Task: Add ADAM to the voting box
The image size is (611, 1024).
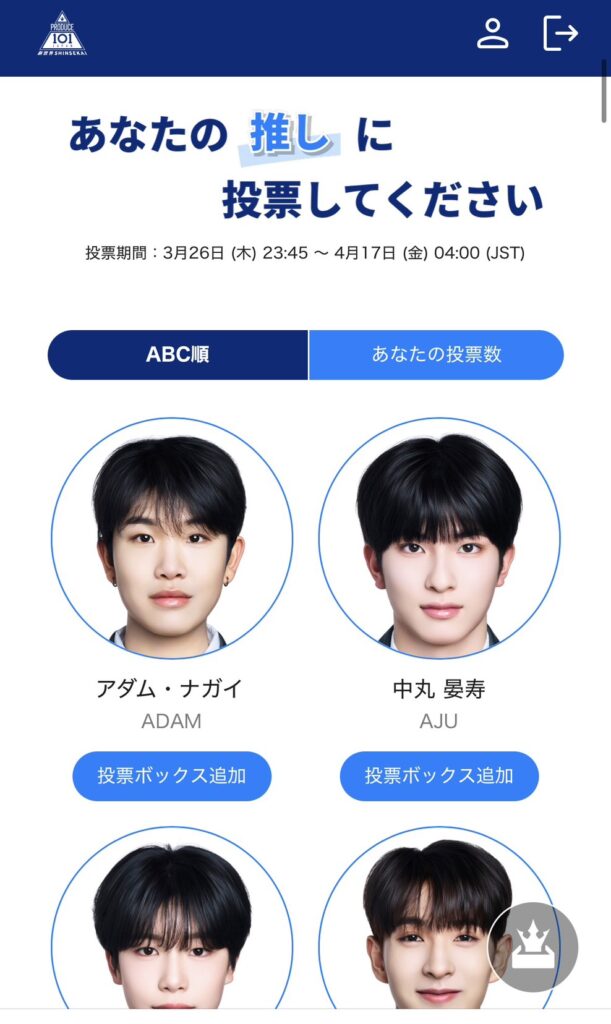Action: pyautogui.click(x=172, y=776)
